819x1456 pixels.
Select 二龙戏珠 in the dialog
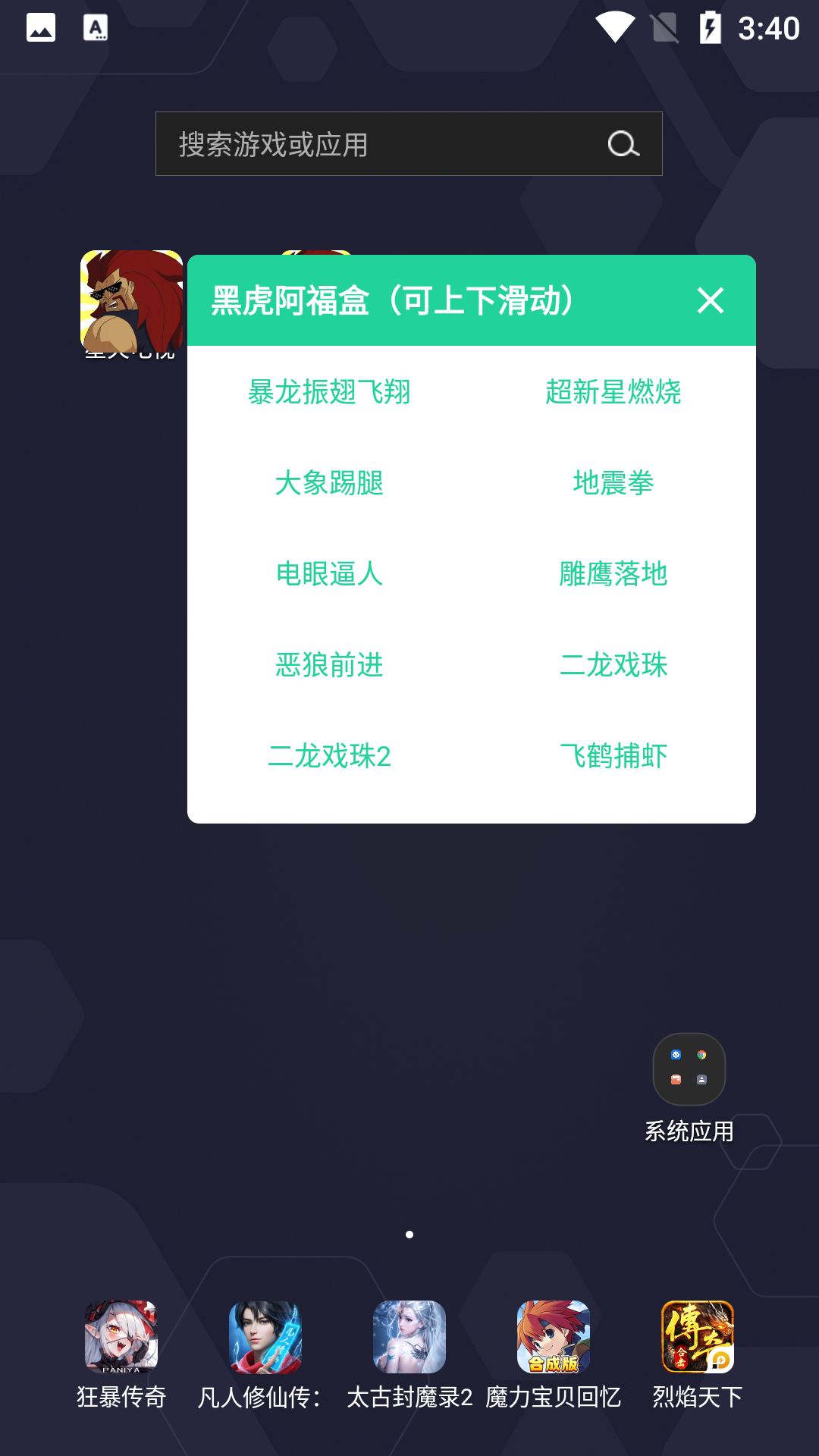614,666
